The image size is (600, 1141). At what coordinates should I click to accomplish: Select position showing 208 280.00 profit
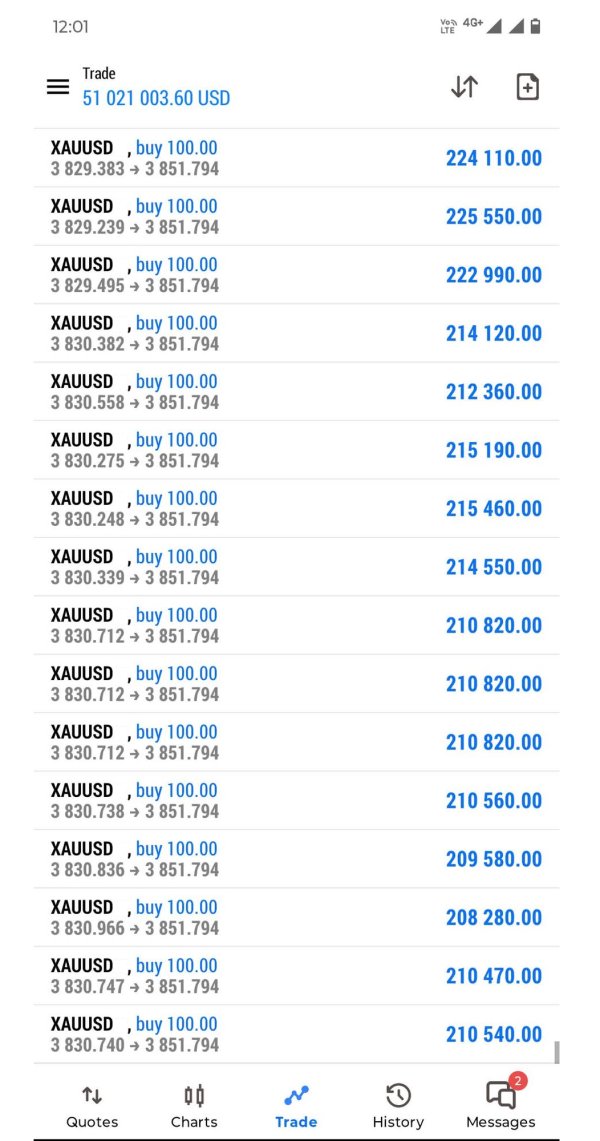(x=296, y=917)
